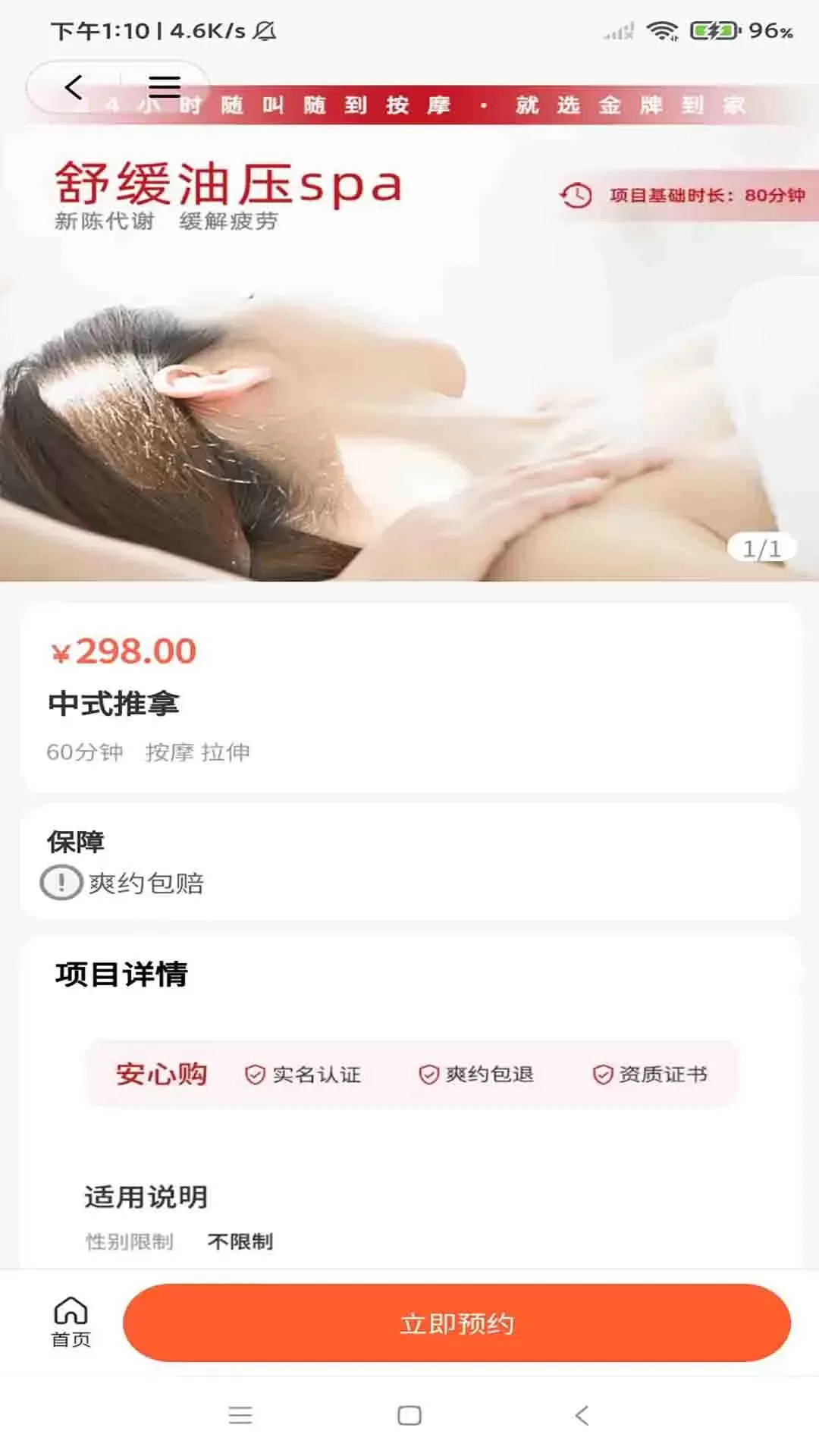Tap 立即预约 to book now

pyautogui.click(x=457, y=1323)
